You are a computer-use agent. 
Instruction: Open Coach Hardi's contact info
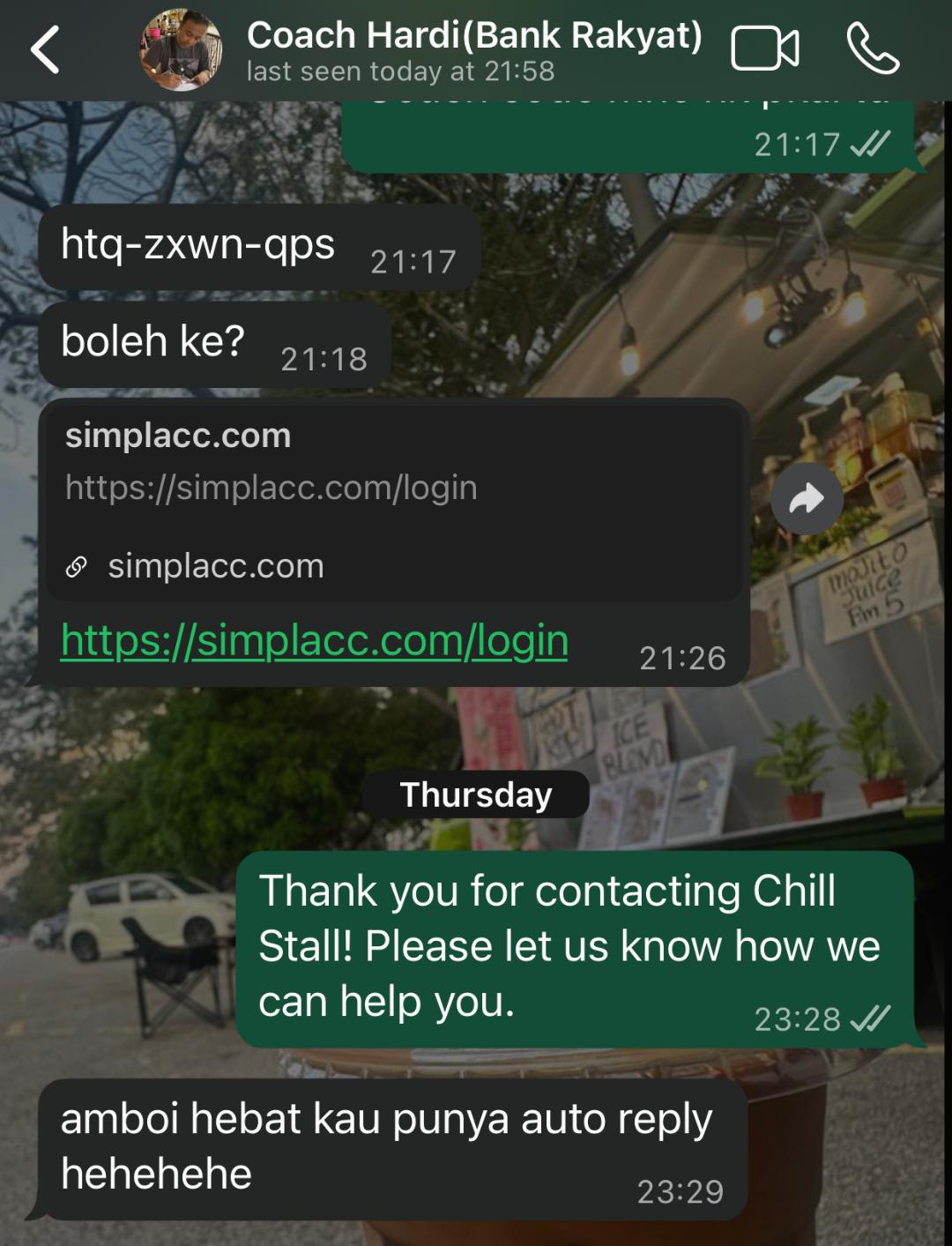(474, 49)
